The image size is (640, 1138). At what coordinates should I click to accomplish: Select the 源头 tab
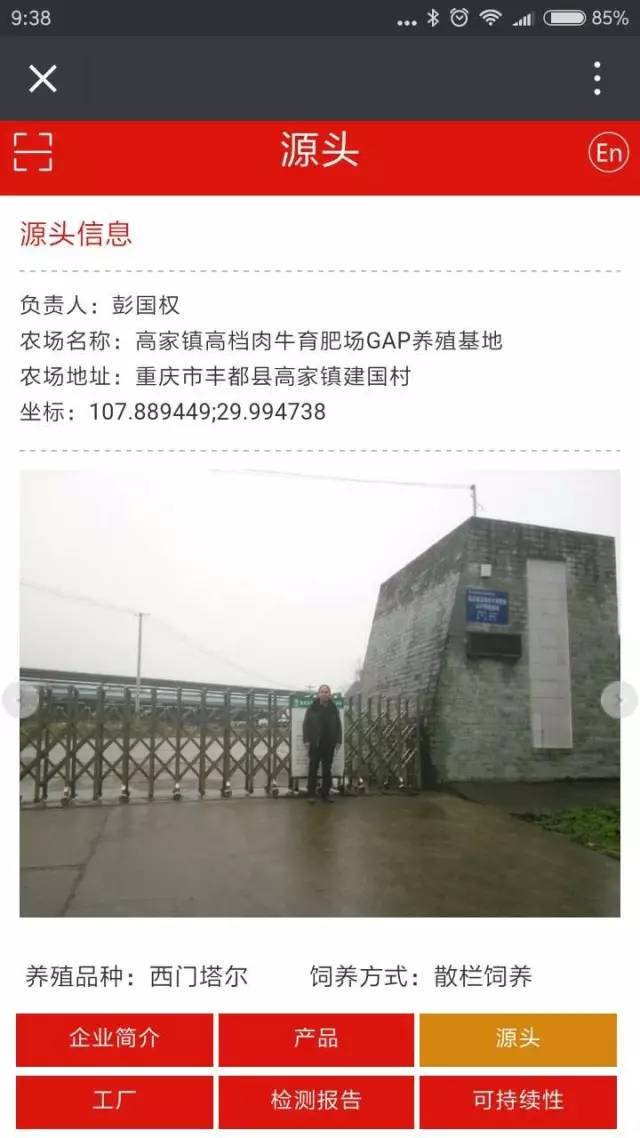point(518,1039)
